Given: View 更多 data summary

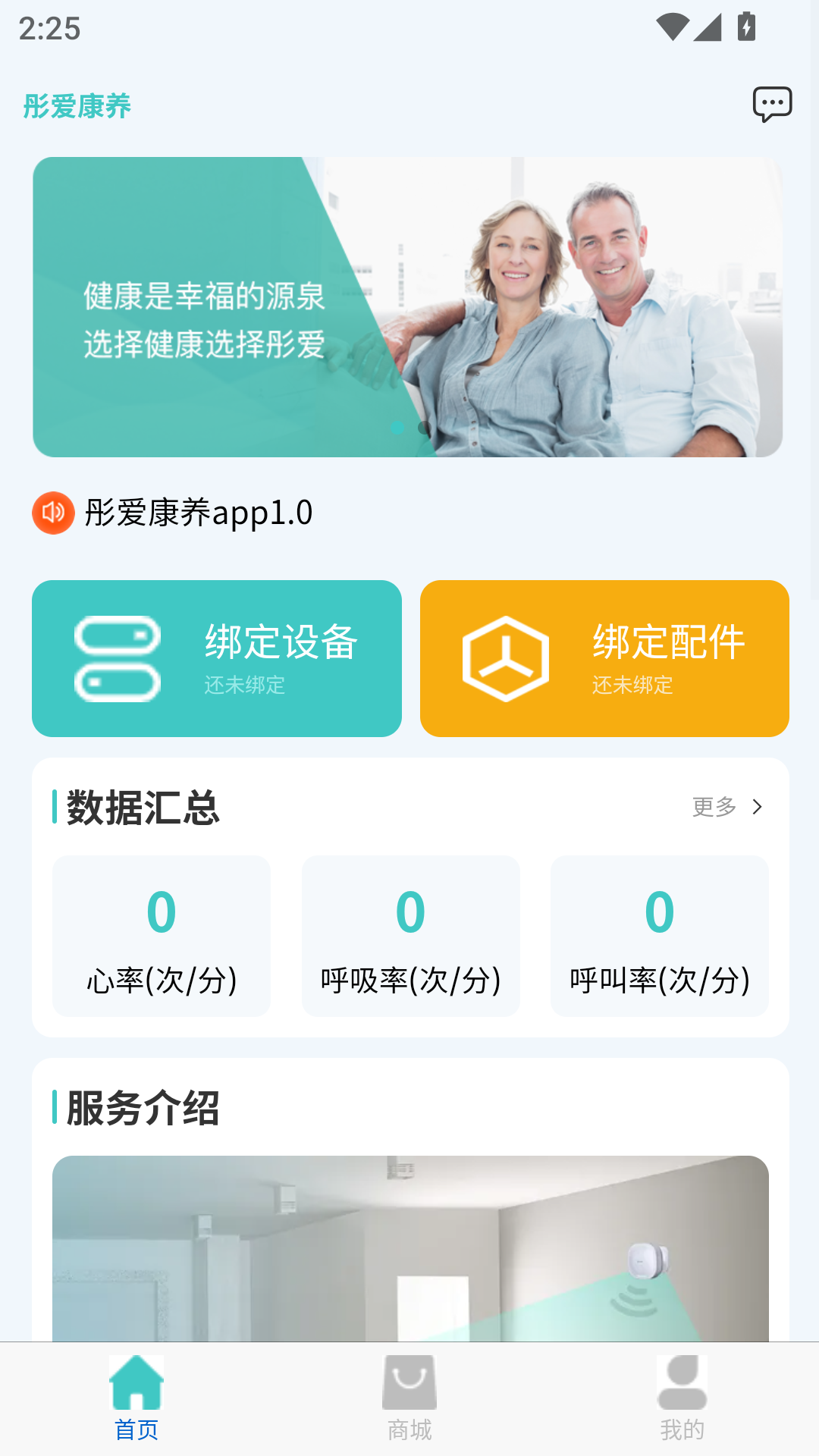Looking at the screenshot, I should point(727,807).
